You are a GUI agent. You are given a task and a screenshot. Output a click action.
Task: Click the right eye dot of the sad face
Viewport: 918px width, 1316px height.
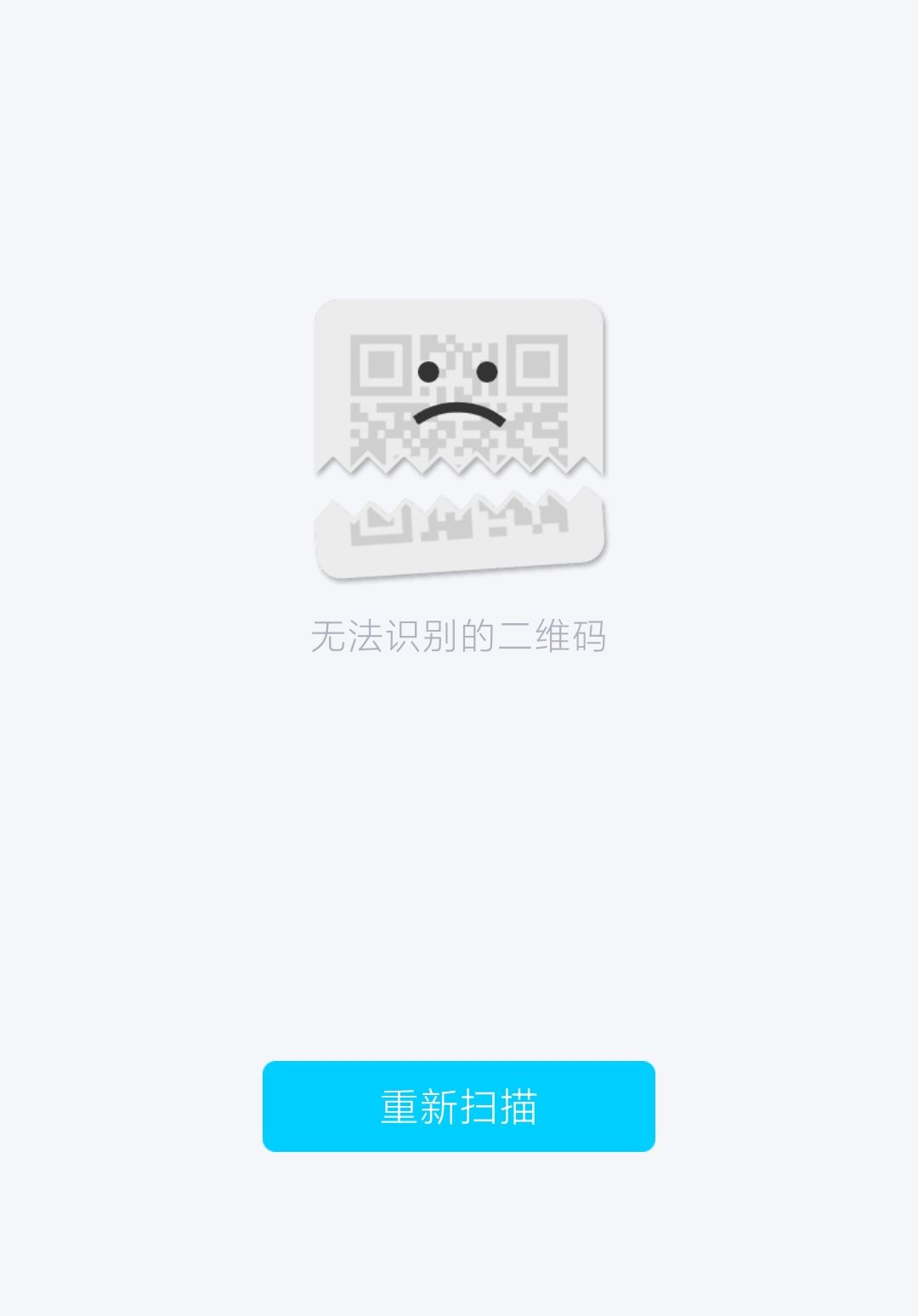[x=487, y=369]
